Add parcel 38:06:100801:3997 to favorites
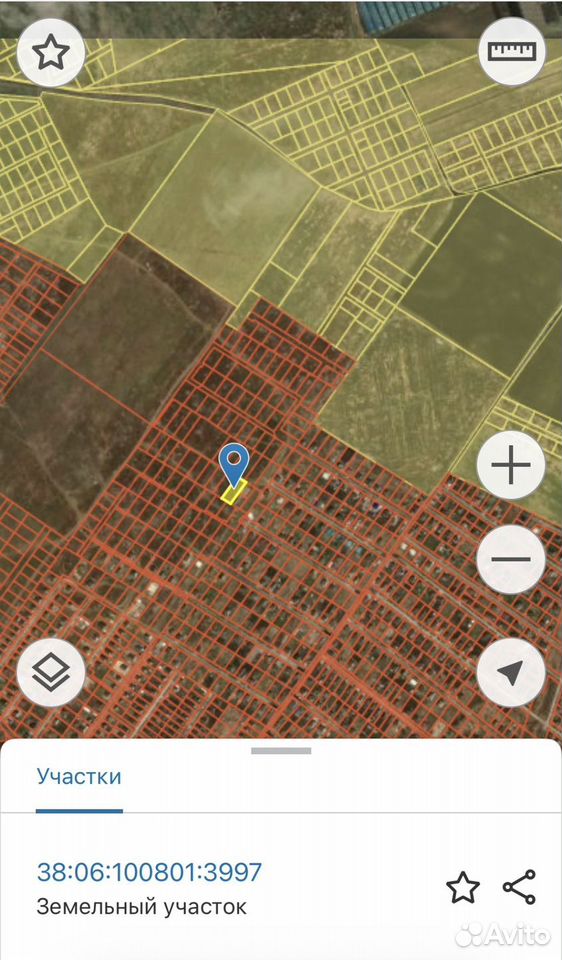 click(463, 887)
